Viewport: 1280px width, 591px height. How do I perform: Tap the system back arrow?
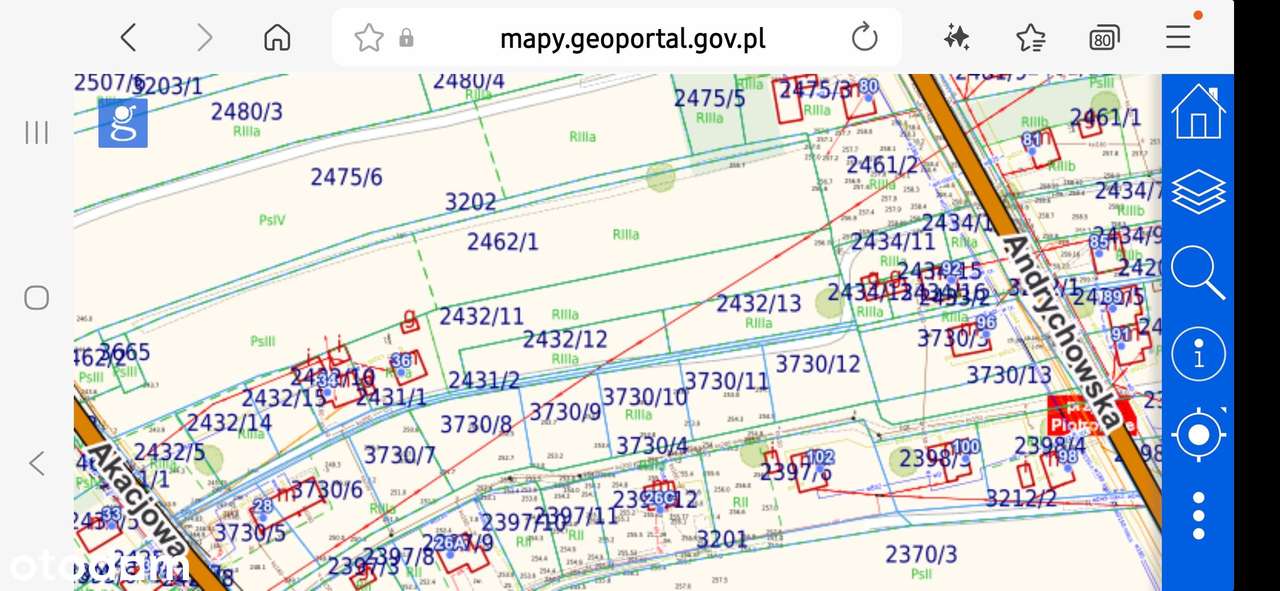37,463
